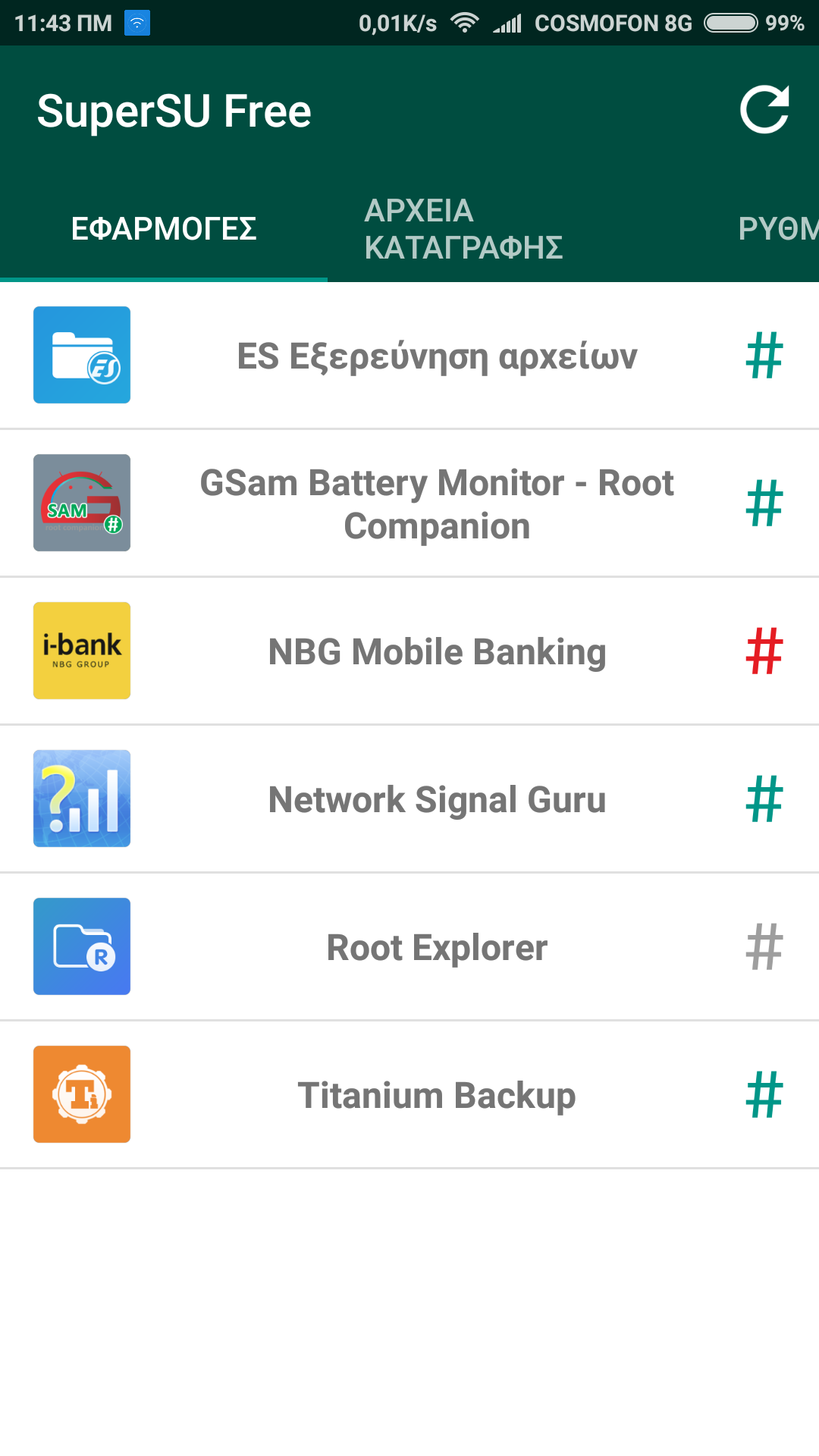
Task: Select the ΕΦΑΡΜΟΓΕΣ tab
Action: coord(164,229)
